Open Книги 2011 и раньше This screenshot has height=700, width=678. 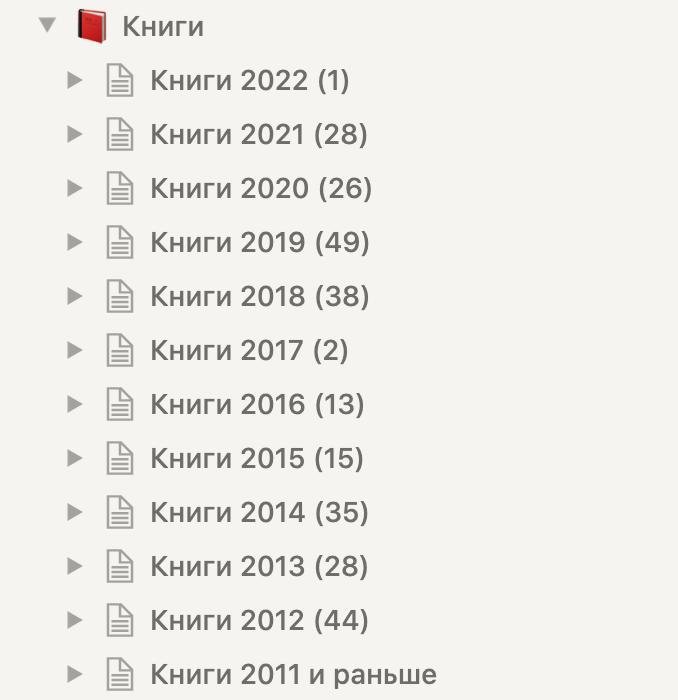click(x=292, y=674)
